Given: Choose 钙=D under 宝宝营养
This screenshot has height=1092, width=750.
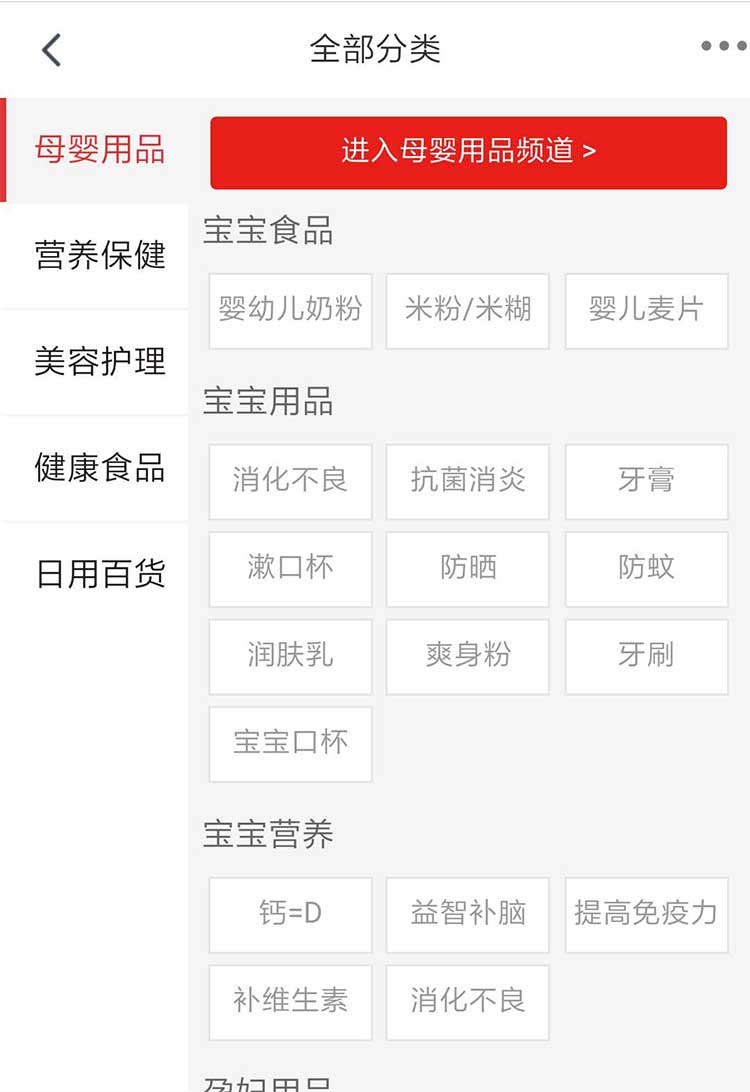Looking at the screenshot, I should pyautogui.click(x=290, y=914).
